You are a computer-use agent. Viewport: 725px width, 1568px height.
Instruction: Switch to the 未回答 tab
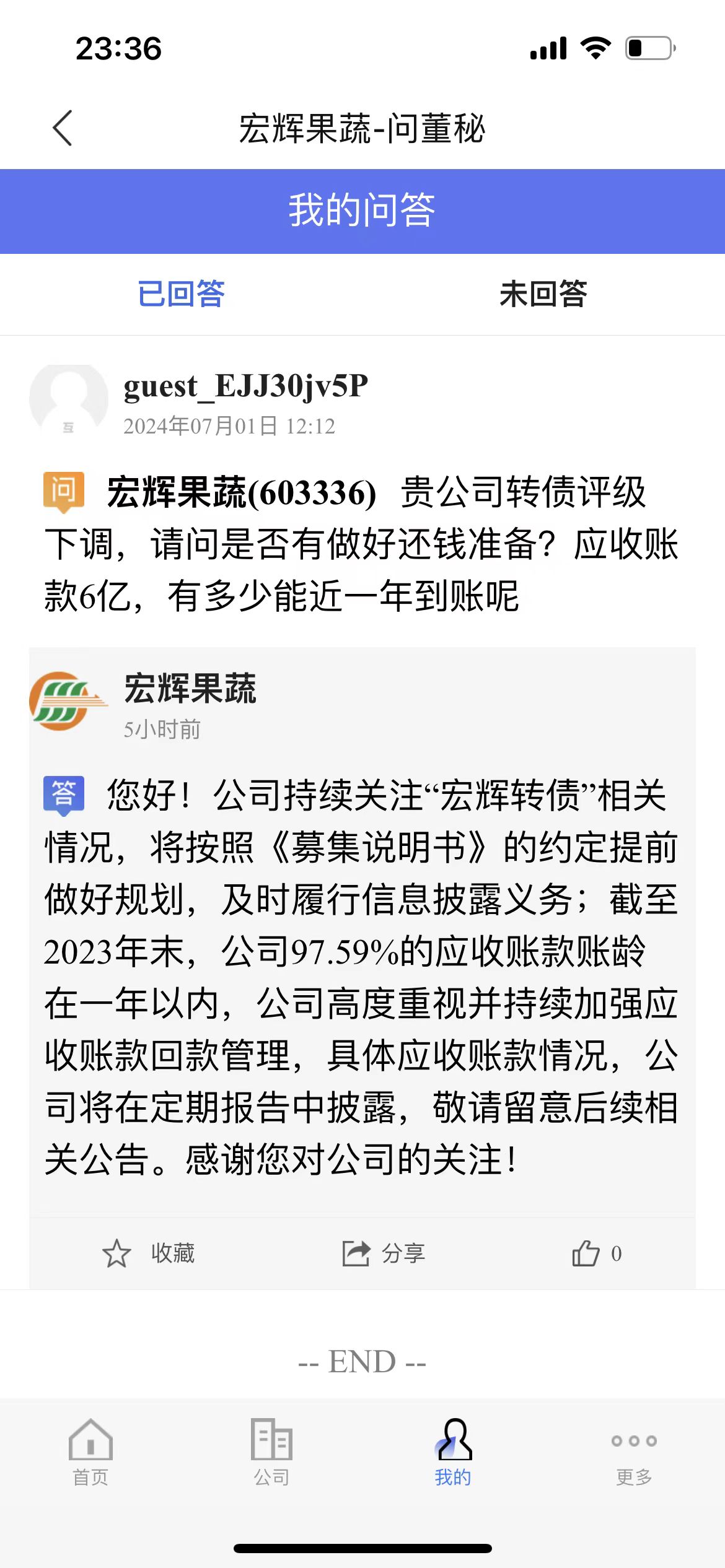pyautogui.click(x=543, y=294)
